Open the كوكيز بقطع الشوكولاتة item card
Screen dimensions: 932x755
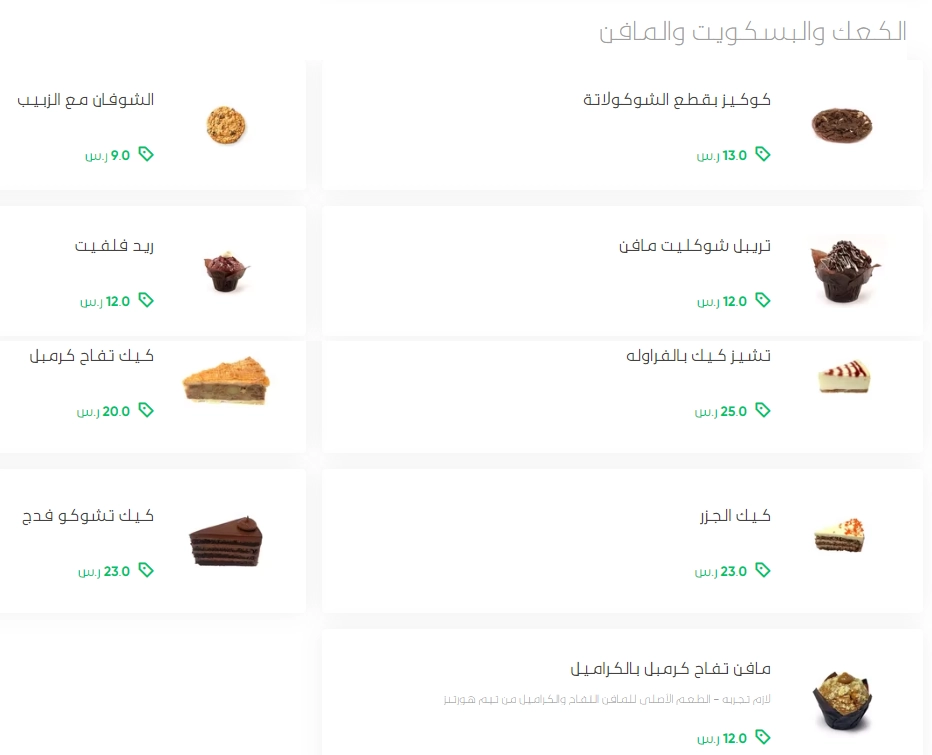622,125
